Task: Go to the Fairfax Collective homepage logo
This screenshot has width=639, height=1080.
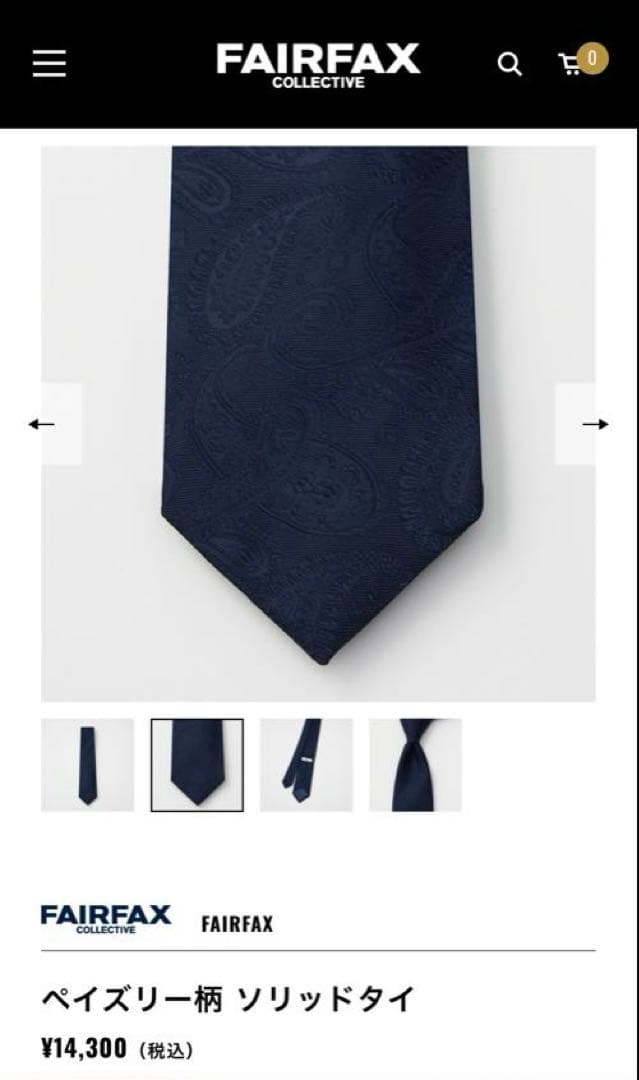Action: tap(318, 64)
